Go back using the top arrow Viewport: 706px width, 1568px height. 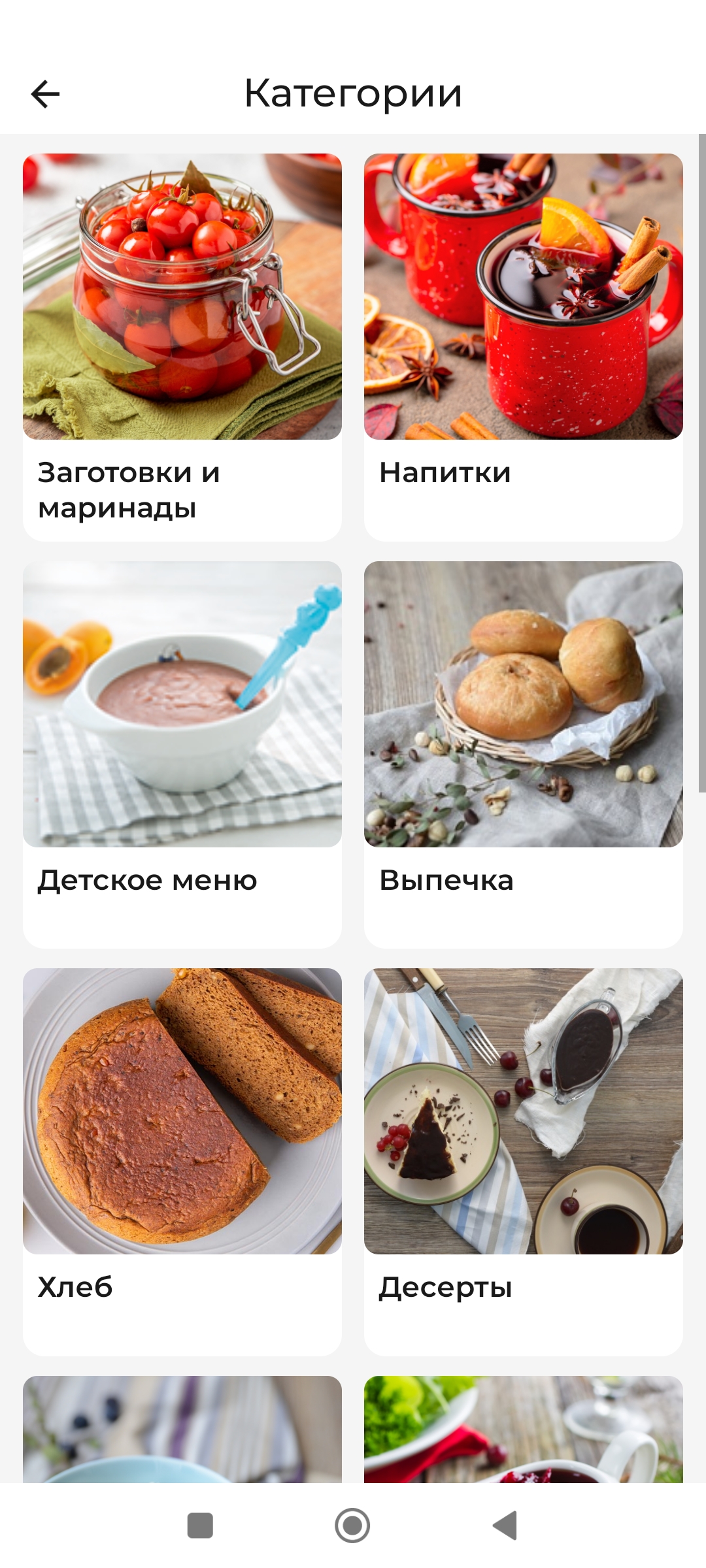point(45,94)
